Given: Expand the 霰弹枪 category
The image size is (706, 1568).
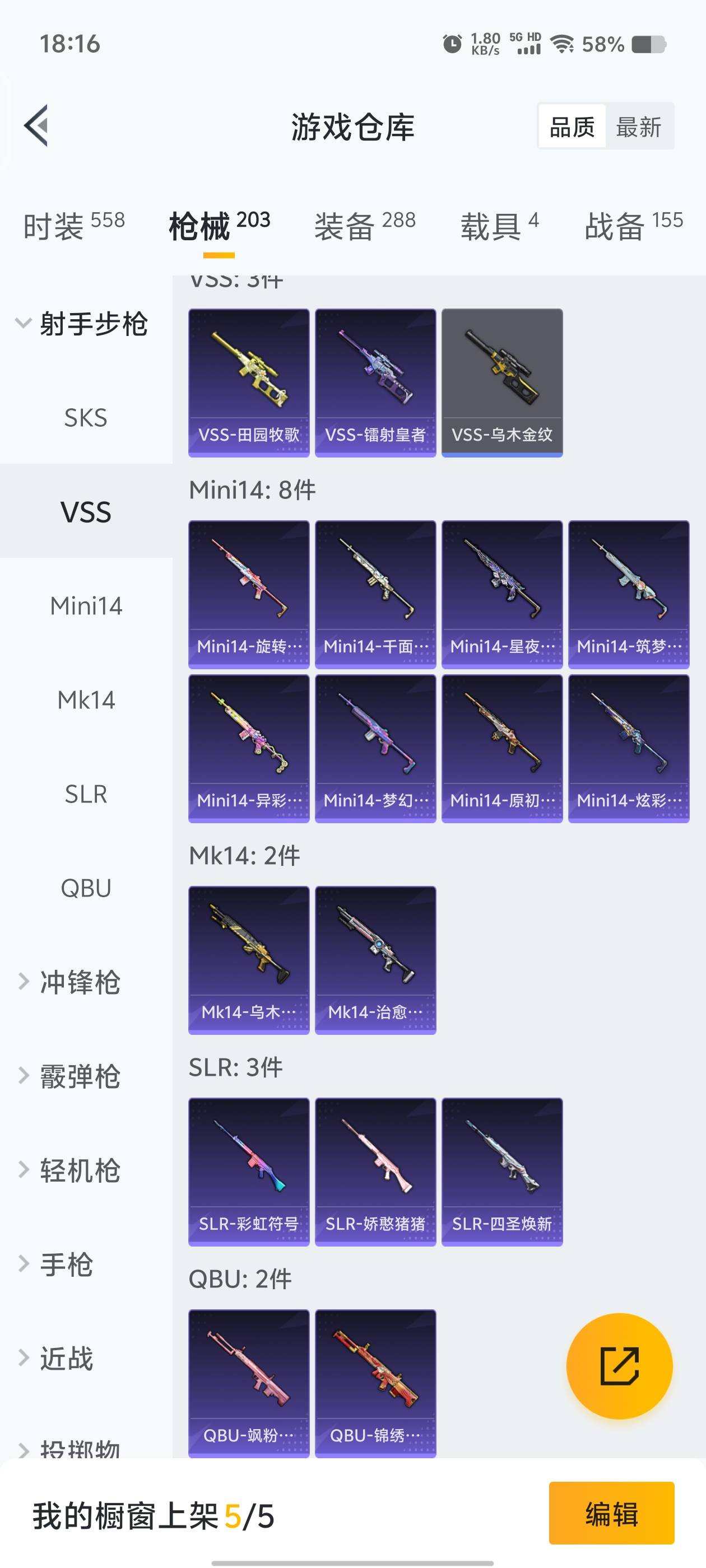Looking at the screenshot, I should point(79,1076).
